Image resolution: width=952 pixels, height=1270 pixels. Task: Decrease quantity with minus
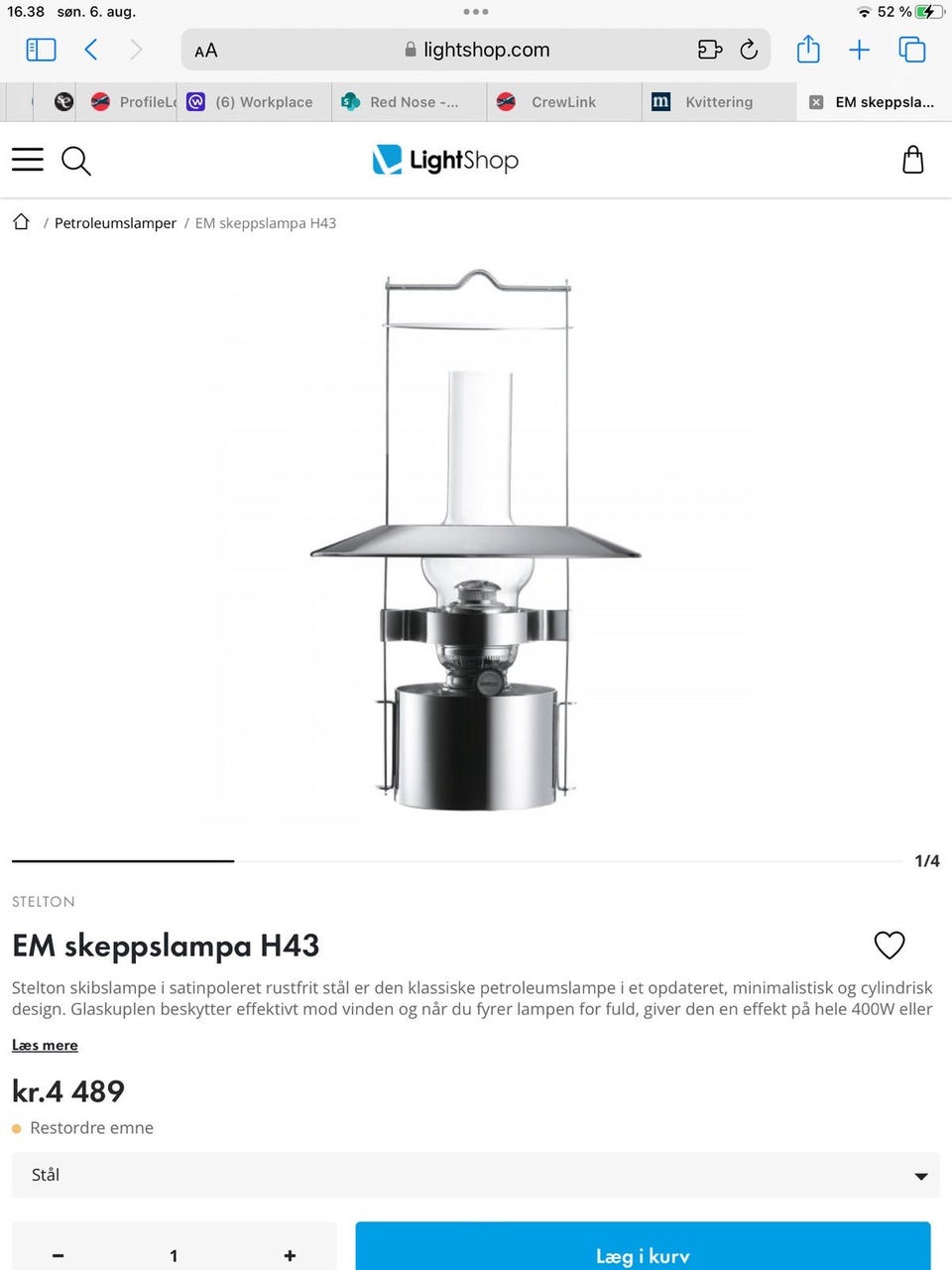(x=59, y=1255)
